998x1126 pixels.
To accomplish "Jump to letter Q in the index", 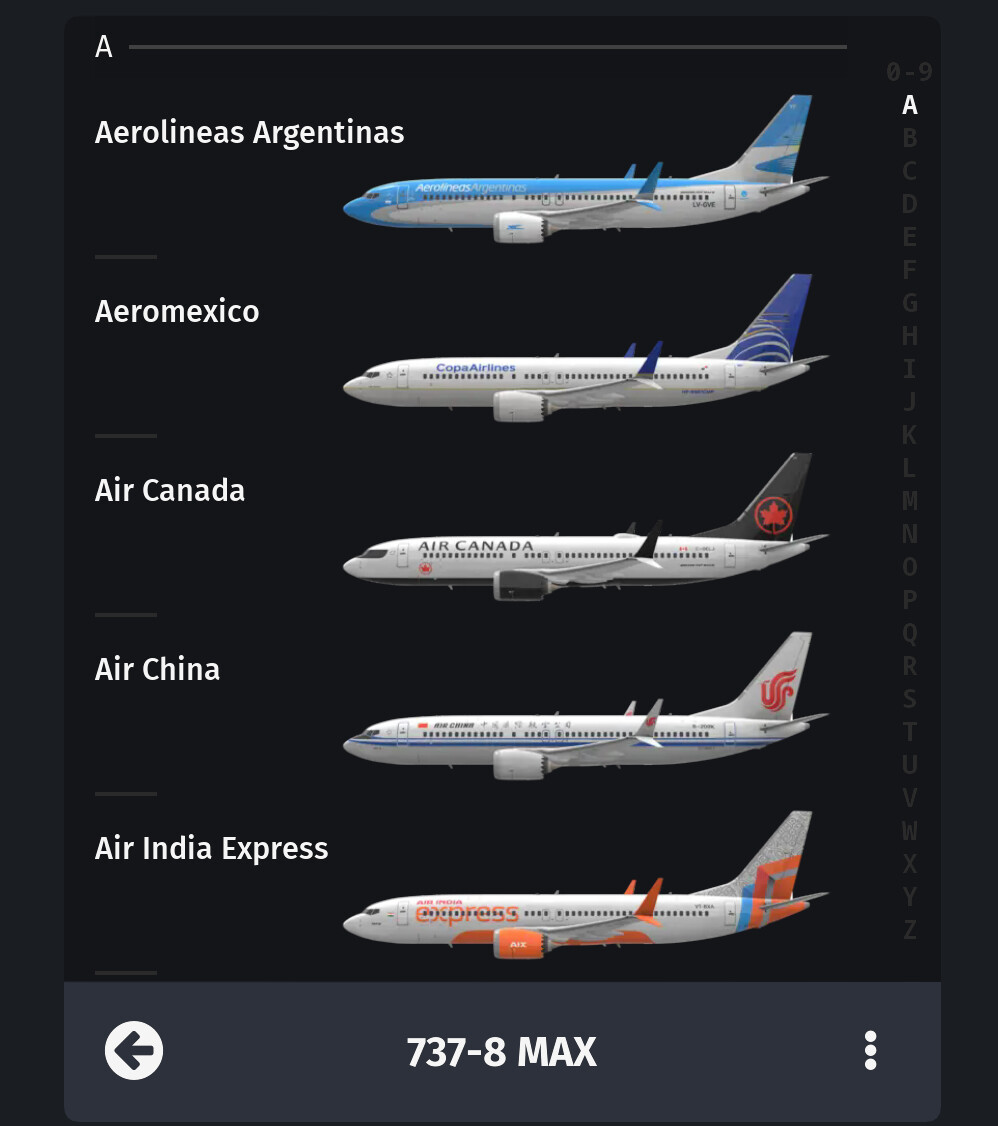I will tap(909, 632).
